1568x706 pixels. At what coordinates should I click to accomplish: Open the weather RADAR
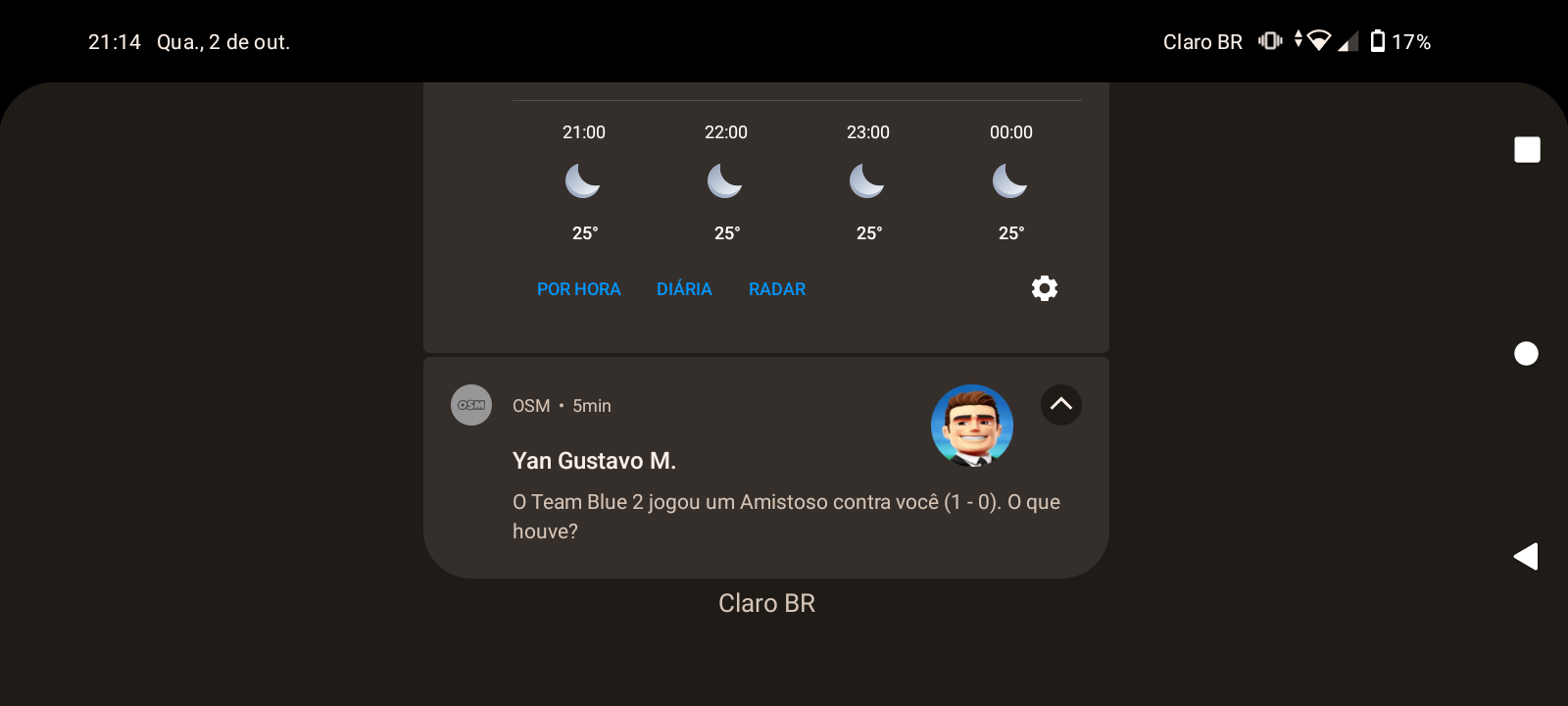pyautogui.click(x=776, y=289)
